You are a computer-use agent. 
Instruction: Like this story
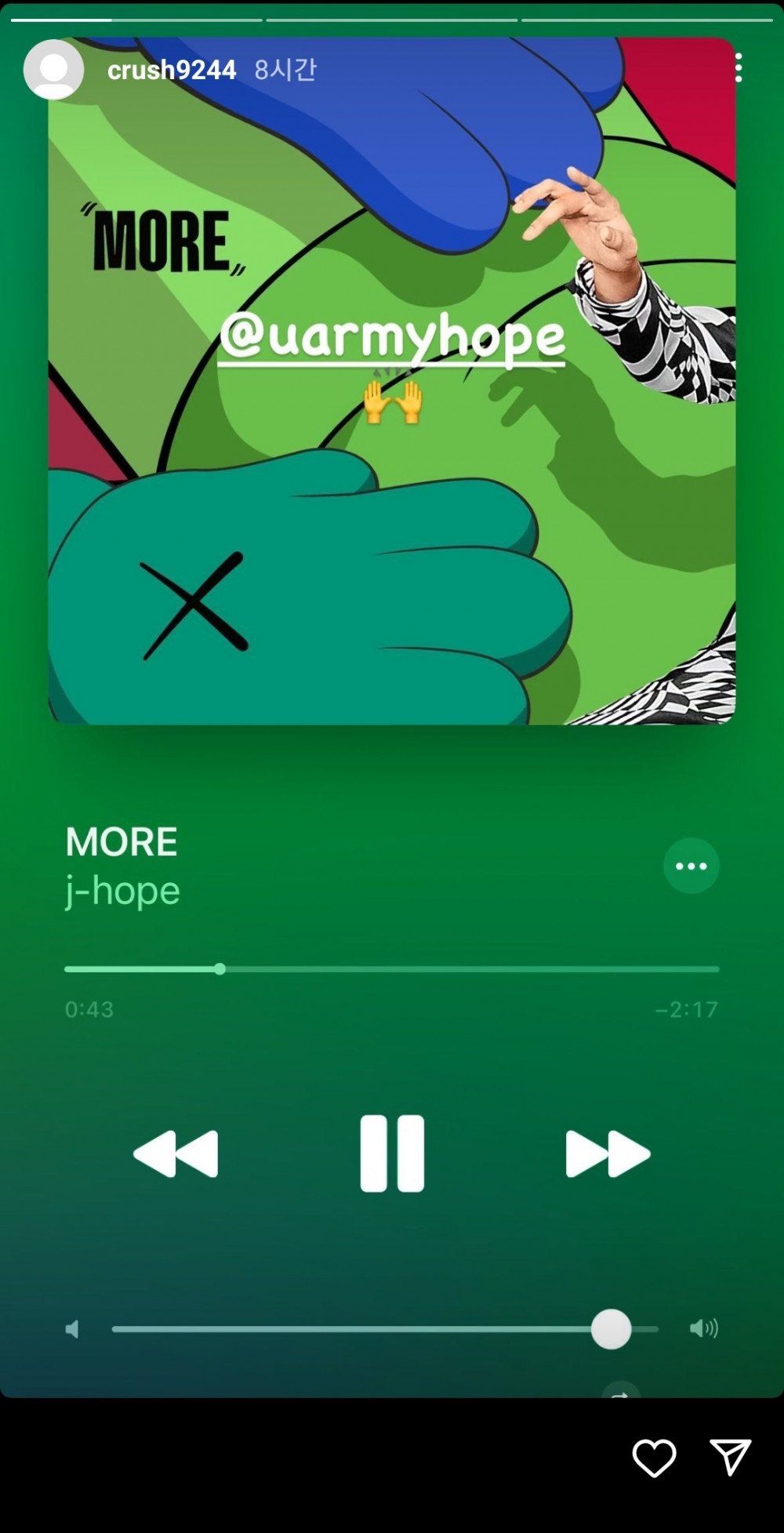pyautogui.click(x=654, y=1458)
